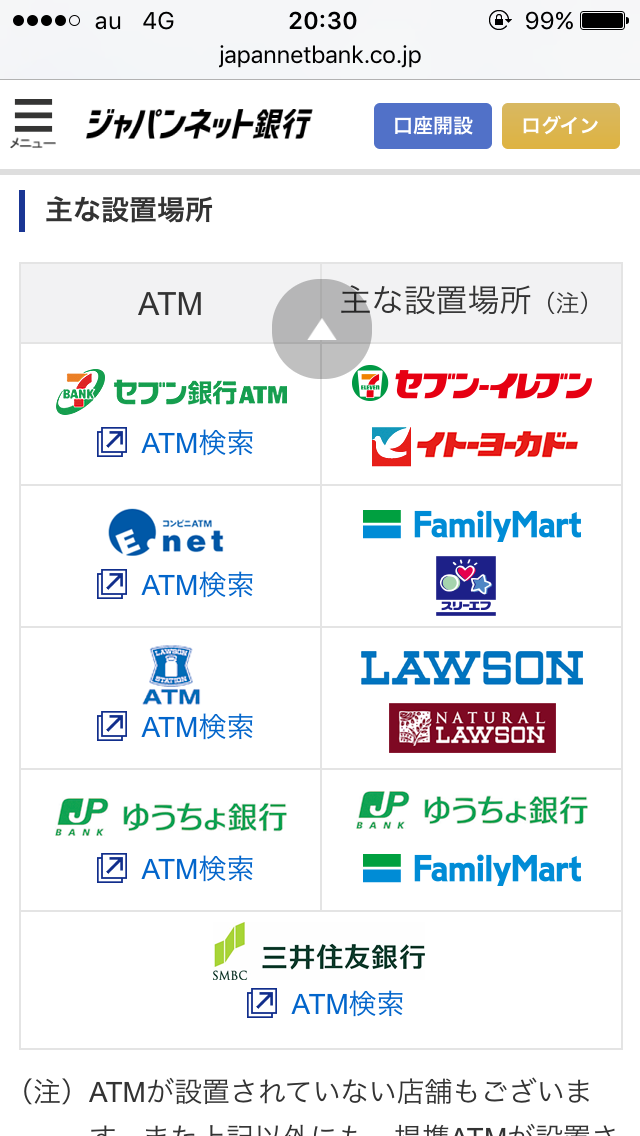The width and height of the screenshot is (640, 1136).
Task: Open ATM検索 under ゆうちょ銀行
Action: point(175,868)
